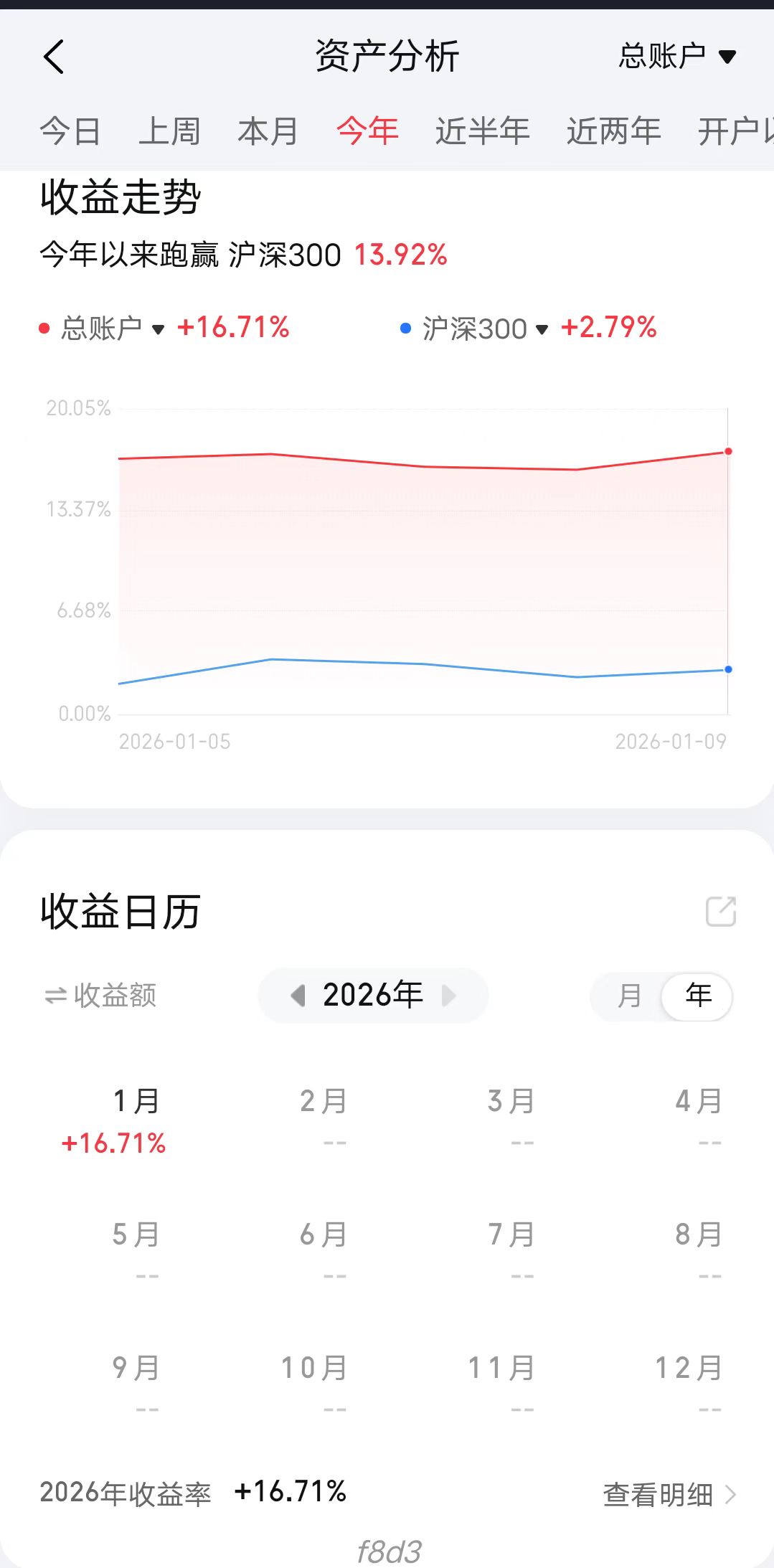The image size is (774, 1568).
Task: Open the 总账户 account selector at top
Action: [x=676, y=57]
